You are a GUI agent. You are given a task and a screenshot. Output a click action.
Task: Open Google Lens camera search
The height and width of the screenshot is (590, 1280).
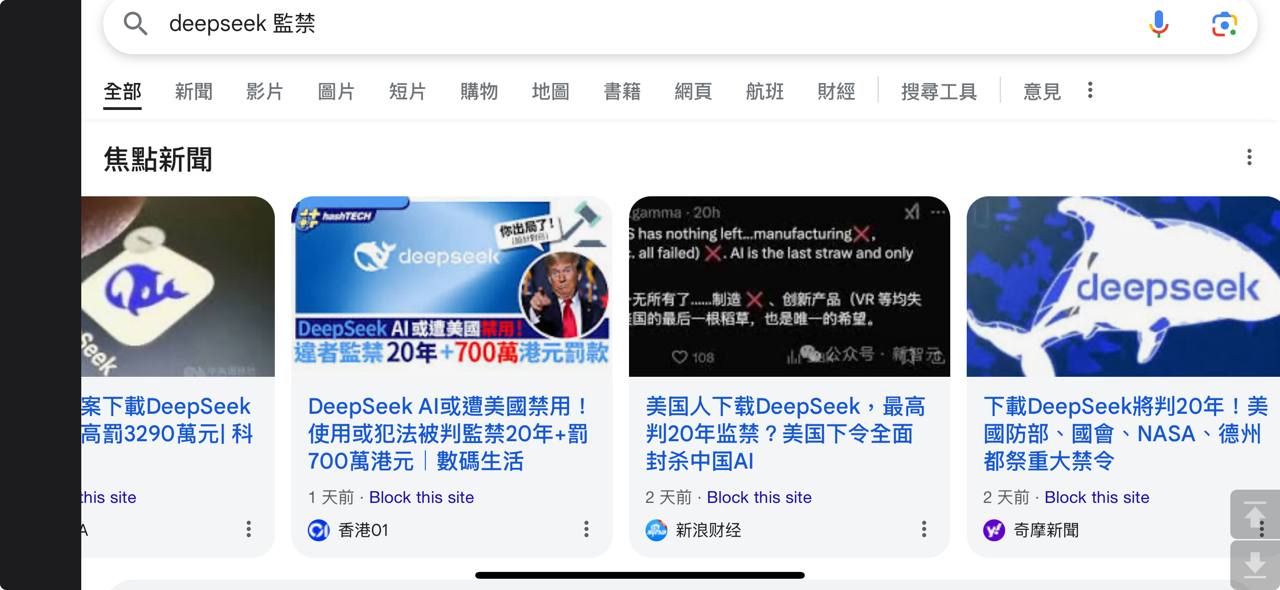(1224, 24)
